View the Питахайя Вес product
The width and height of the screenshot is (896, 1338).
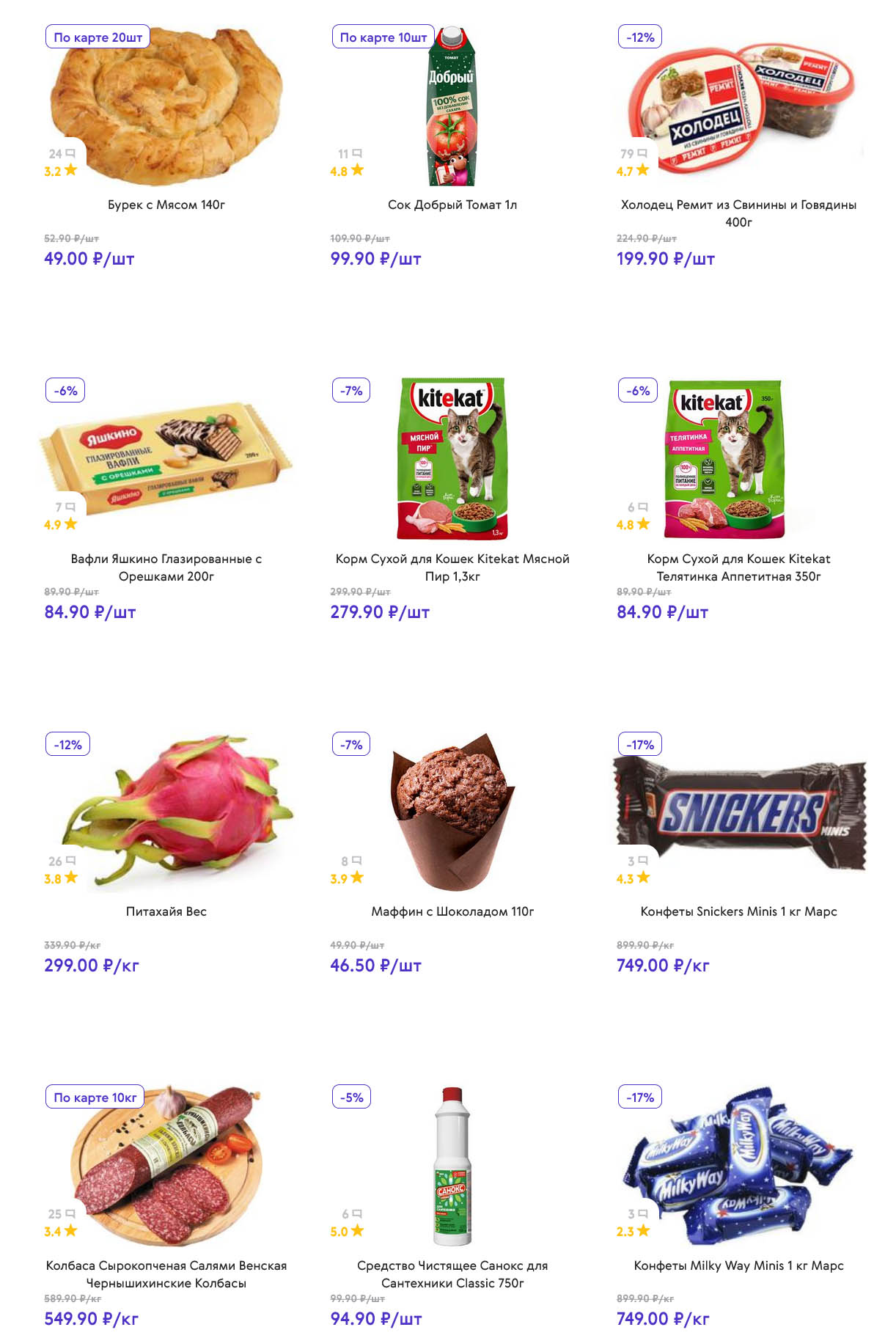166,911
